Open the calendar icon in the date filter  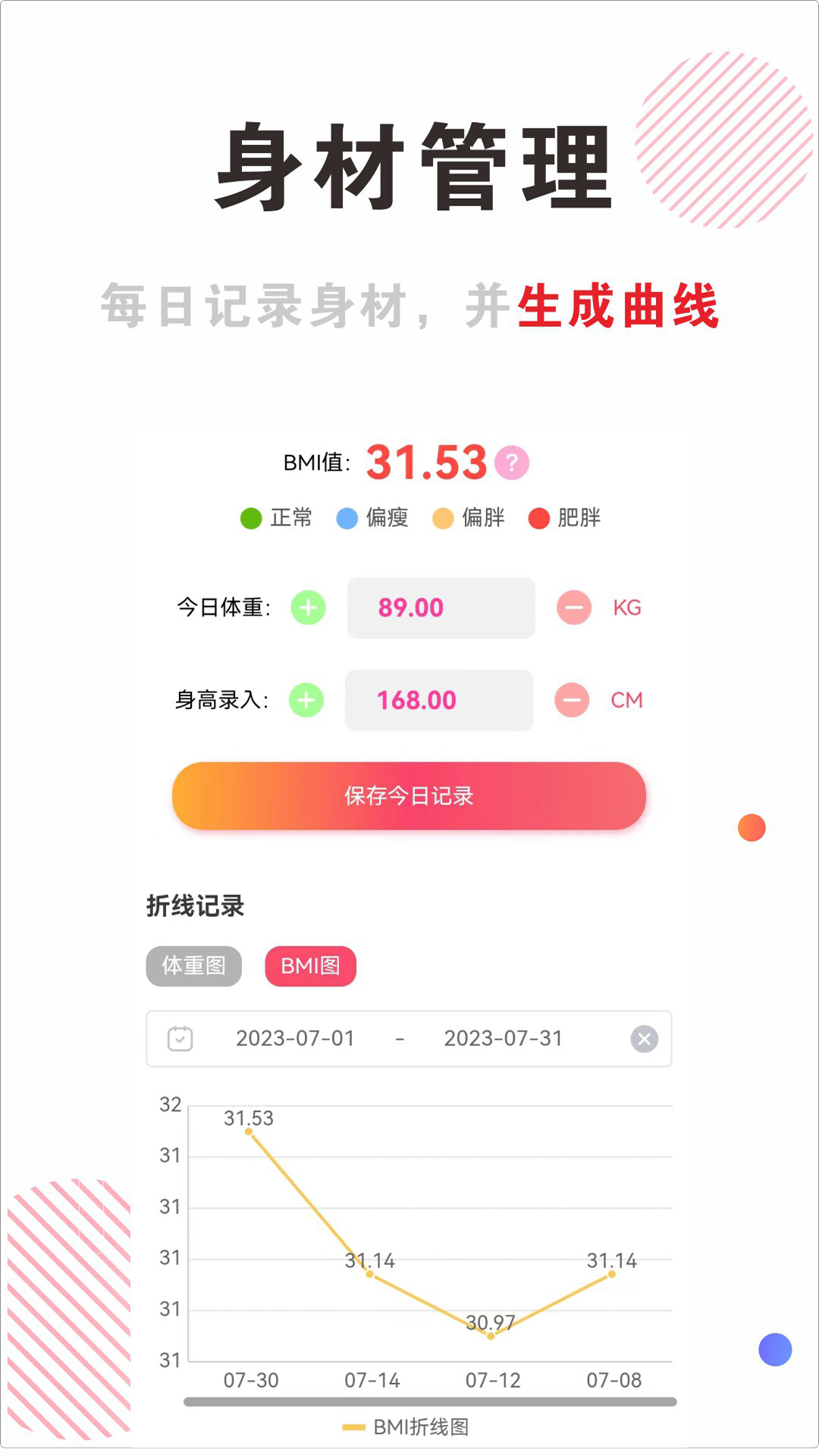pyautogui.click(x=179, y=1039)
